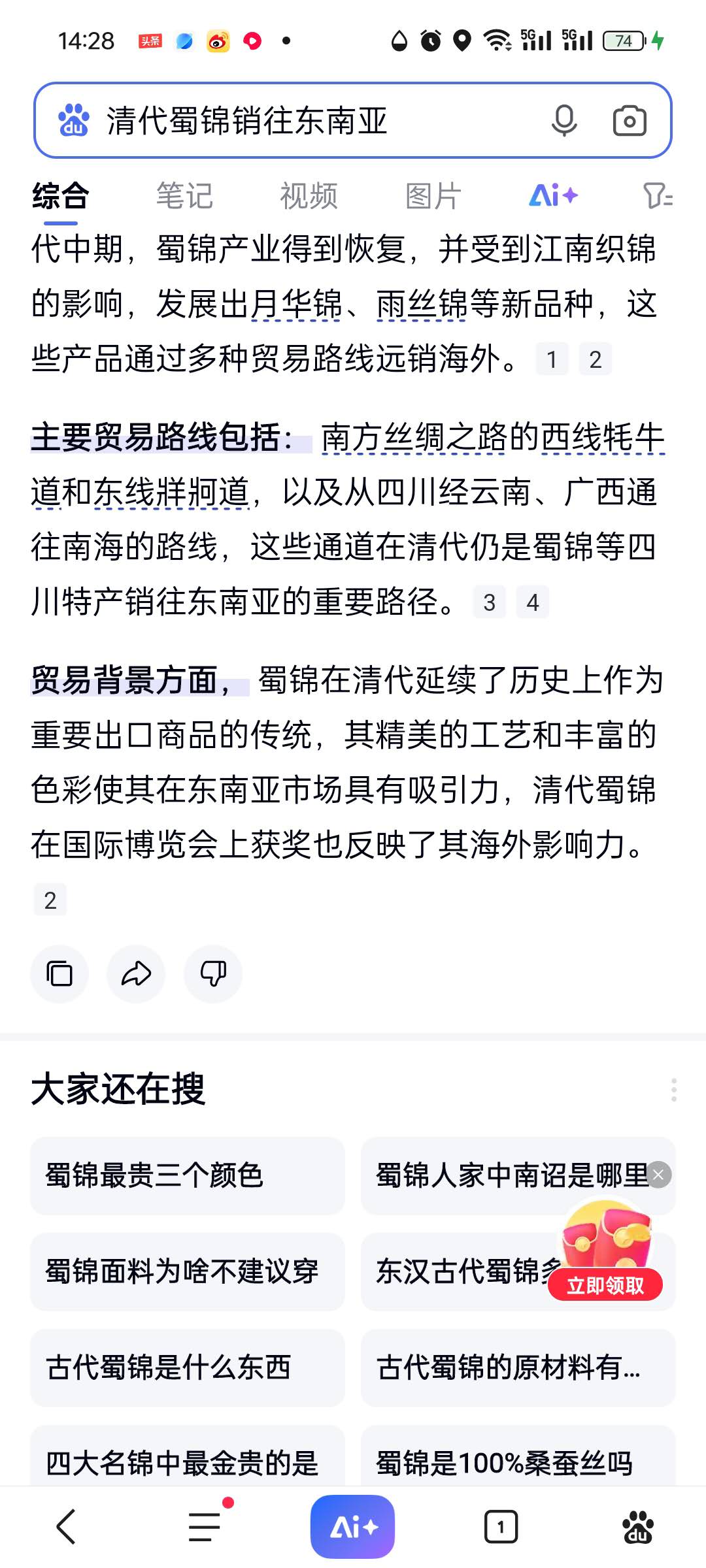Open the search filter icon
Image resolution: width=706 pixels, height=1568 pixels.
pyautogui.click(x=657, y=195)
